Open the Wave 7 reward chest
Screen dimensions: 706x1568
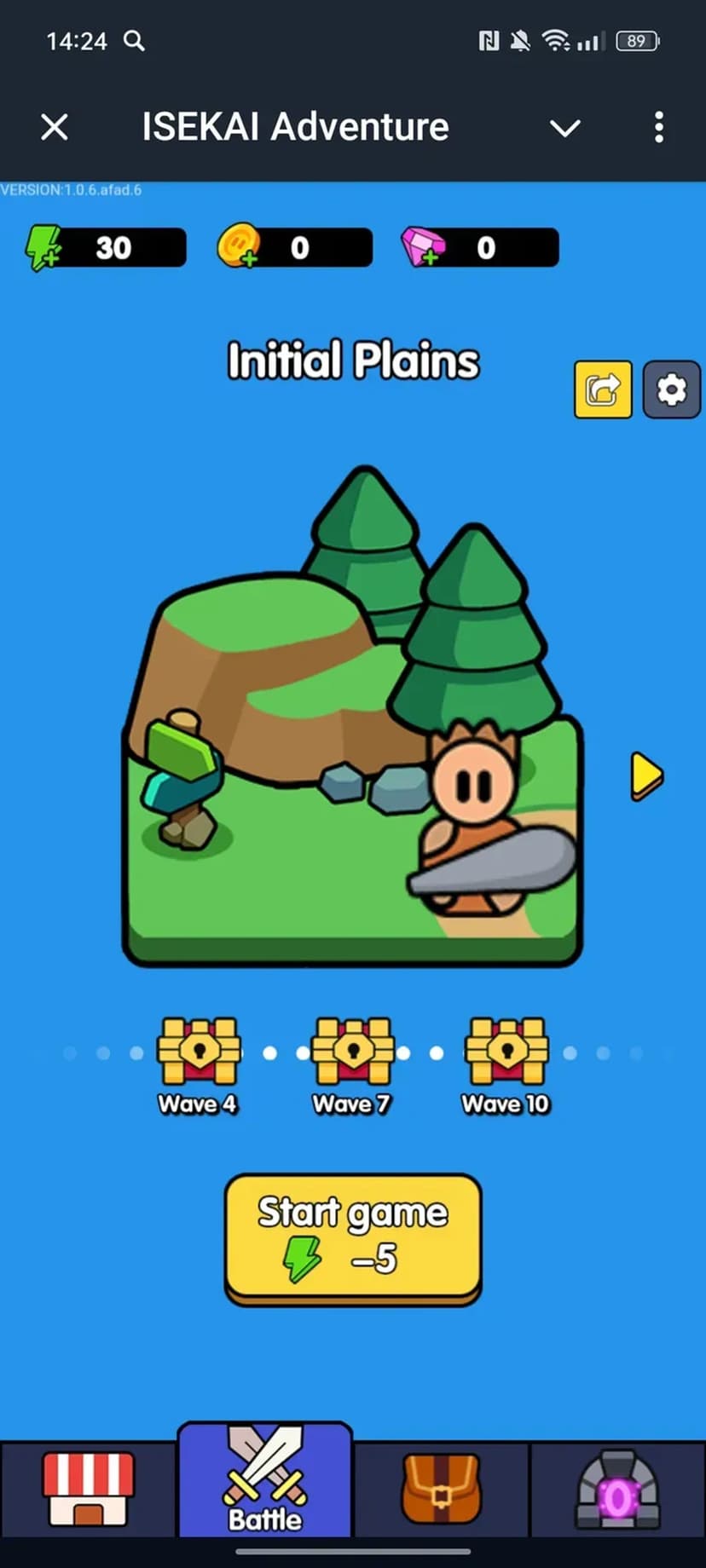352,1052
